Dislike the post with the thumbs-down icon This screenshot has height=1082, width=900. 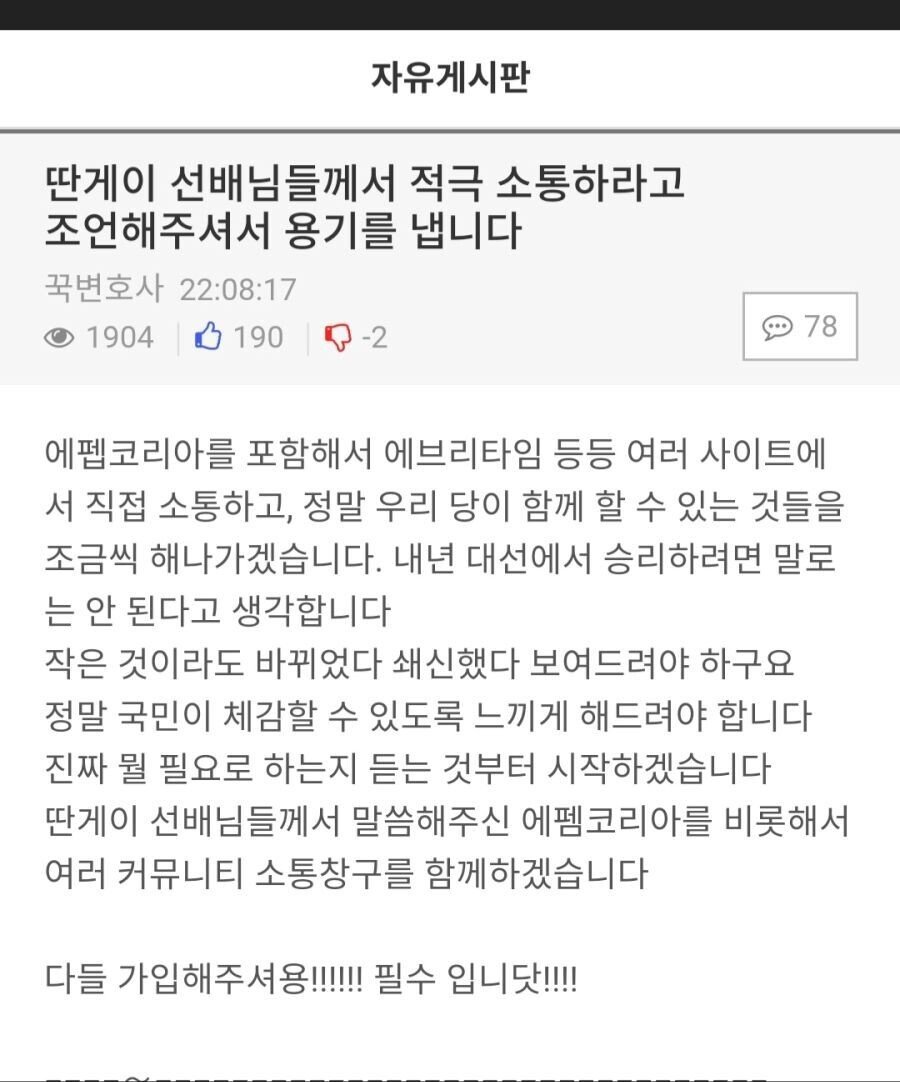click(x=338, y=337)
